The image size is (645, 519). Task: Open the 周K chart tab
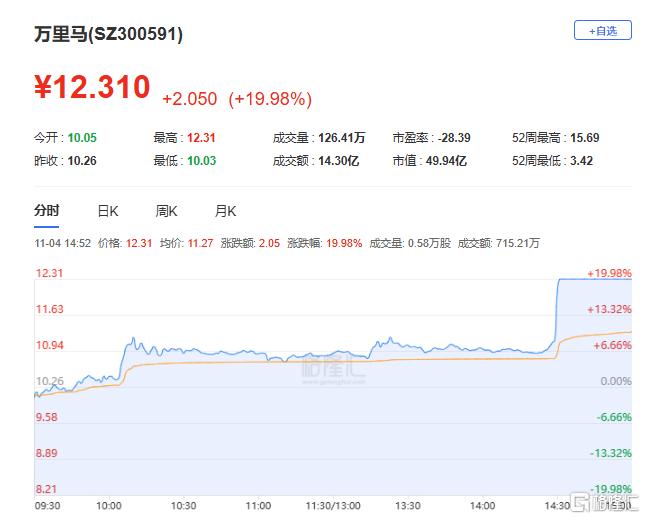tap(166, 211)
